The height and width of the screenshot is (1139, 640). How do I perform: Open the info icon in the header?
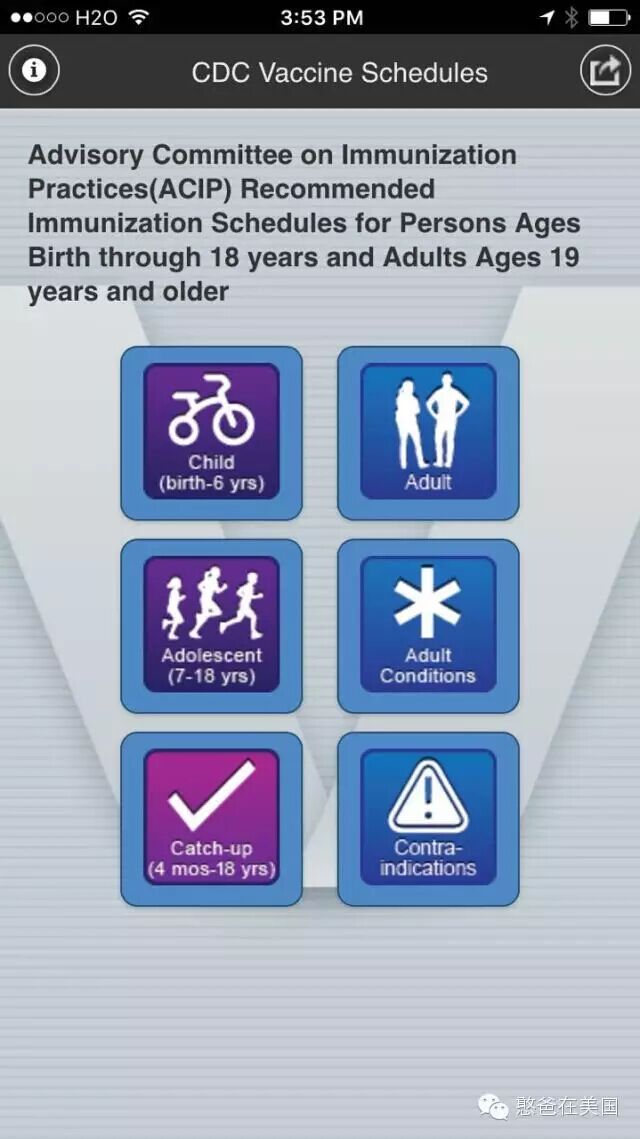[33, 70]
